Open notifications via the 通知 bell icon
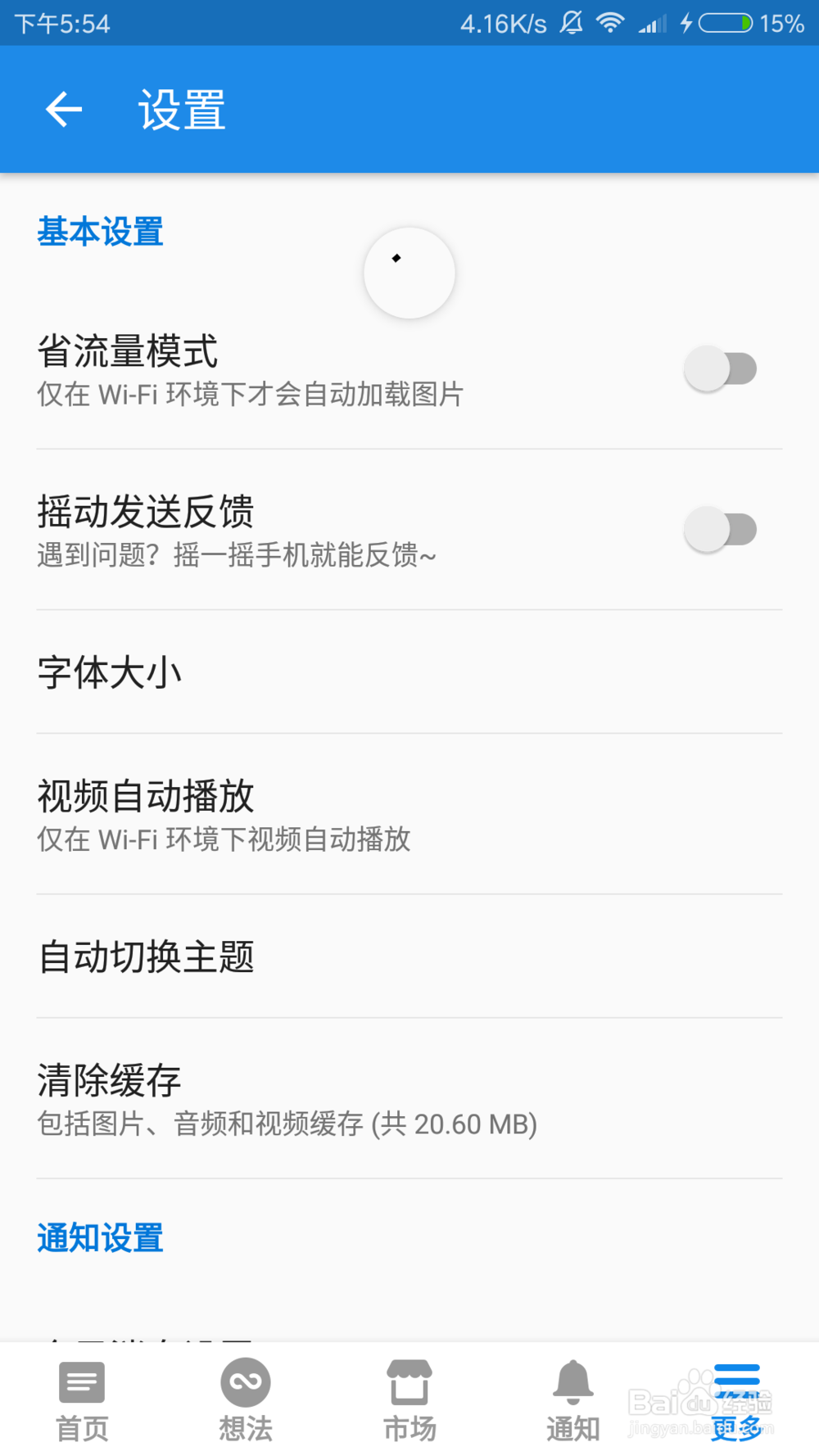This screenshot has width=819, height=1456. [x=573, y=1396]
